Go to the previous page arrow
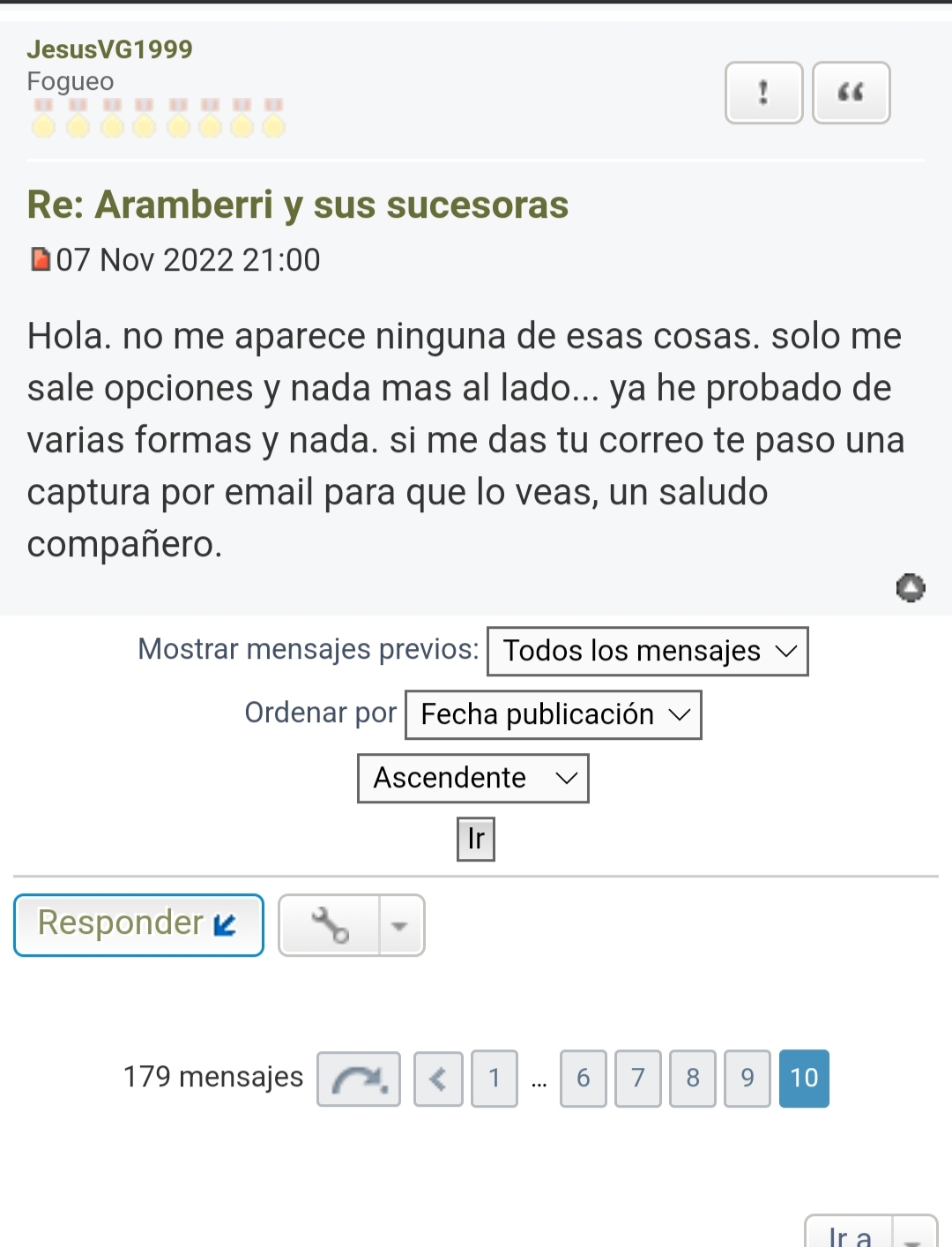 [438, 1079]
